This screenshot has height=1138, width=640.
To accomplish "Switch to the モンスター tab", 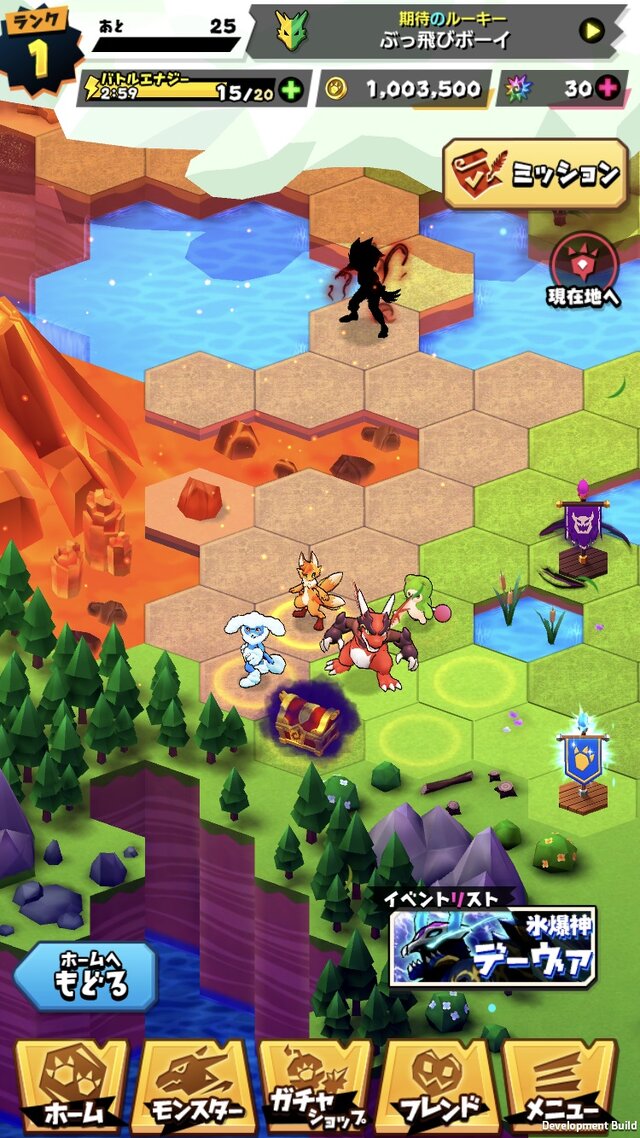I will (194, 1085).
